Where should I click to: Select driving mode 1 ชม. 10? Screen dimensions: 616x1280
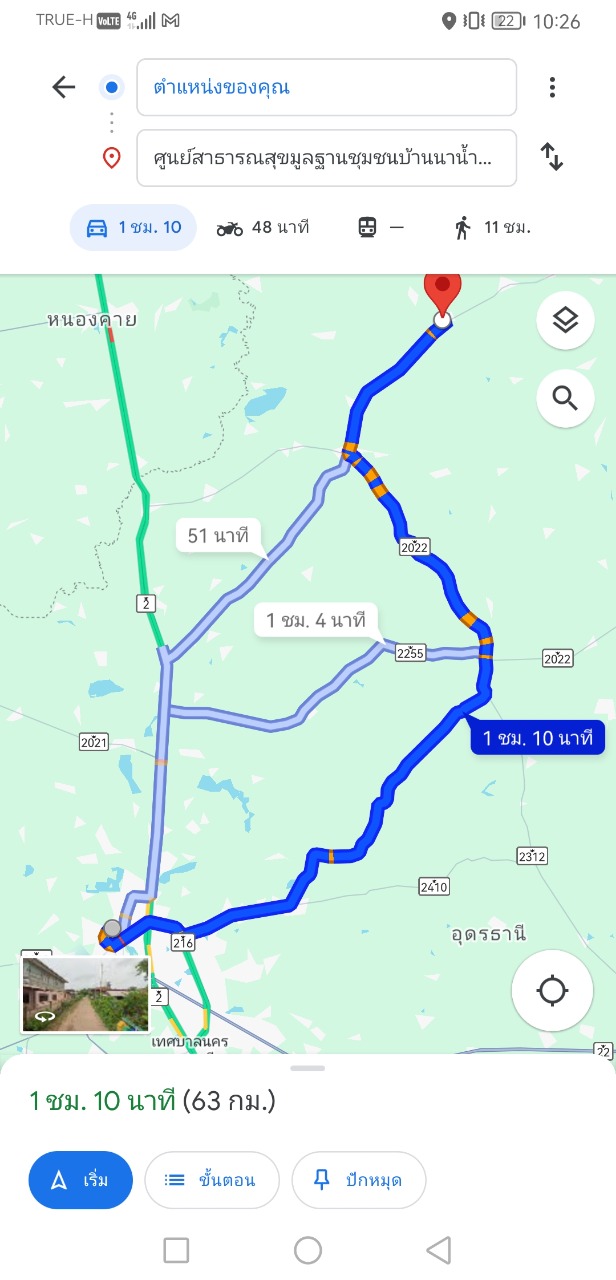pos(133,228)
